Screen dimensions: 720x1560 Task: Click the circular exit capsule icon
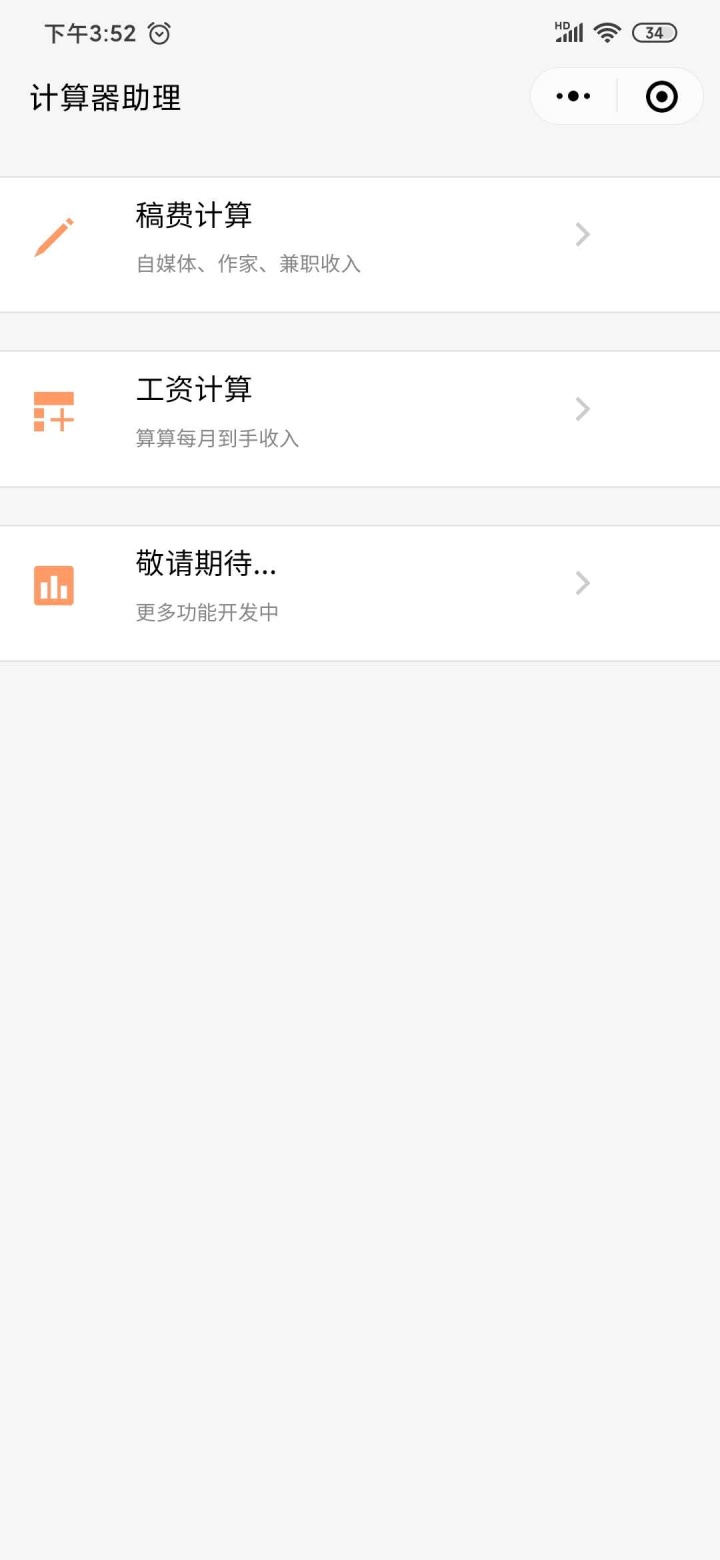pyautogui.click(x=660, y=96)
